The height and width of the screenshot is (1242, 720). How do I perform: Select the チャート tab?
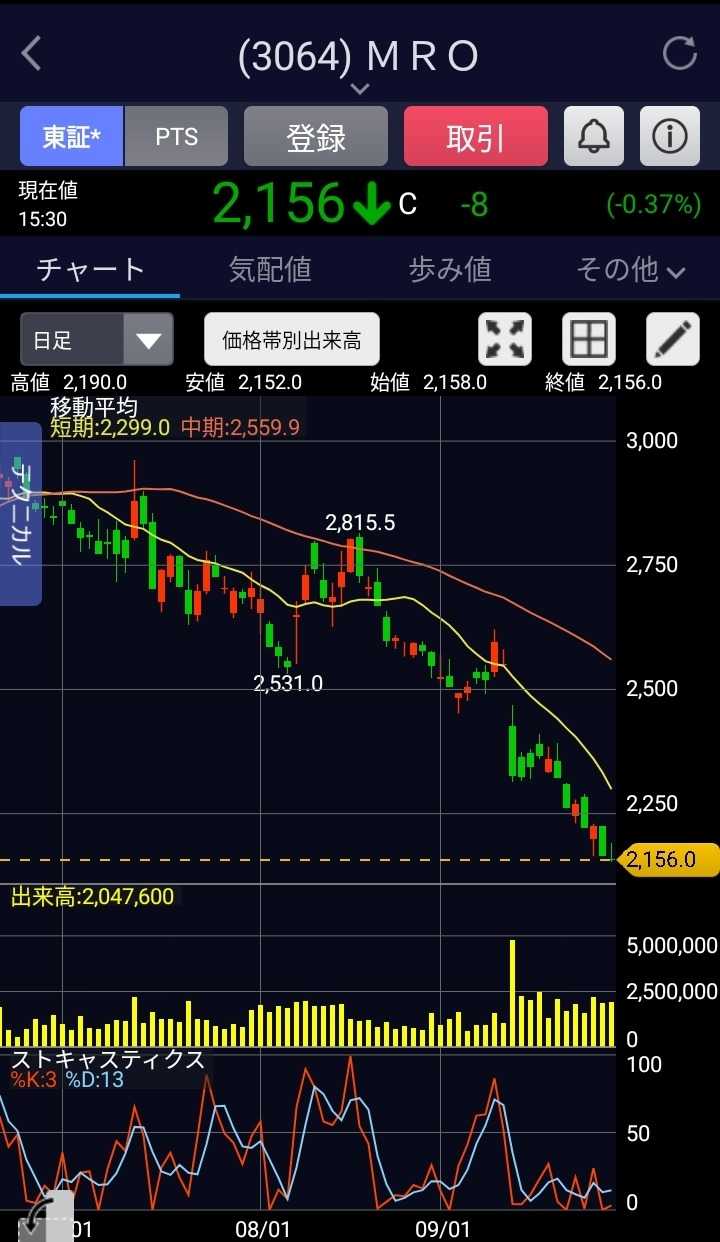[90, 269]
